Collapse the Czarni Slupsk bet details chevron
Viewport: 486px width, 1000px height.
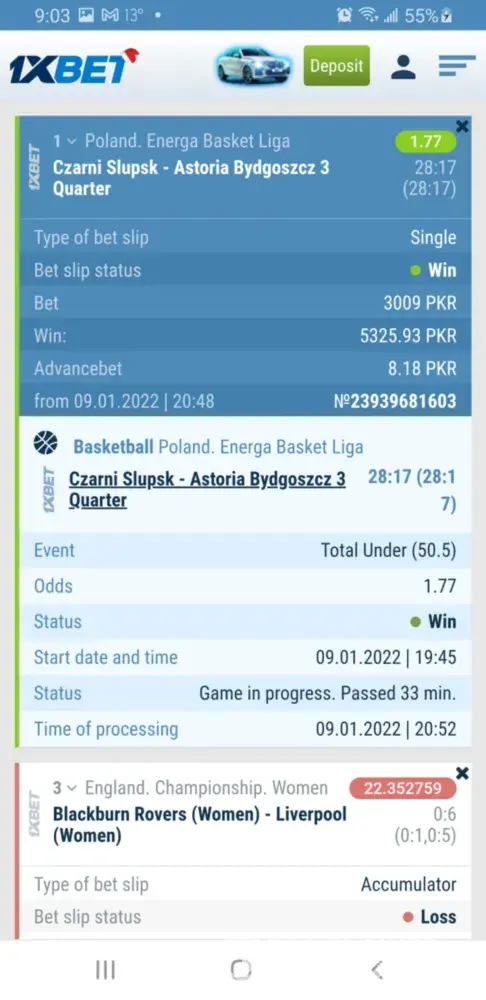(71, 141)
